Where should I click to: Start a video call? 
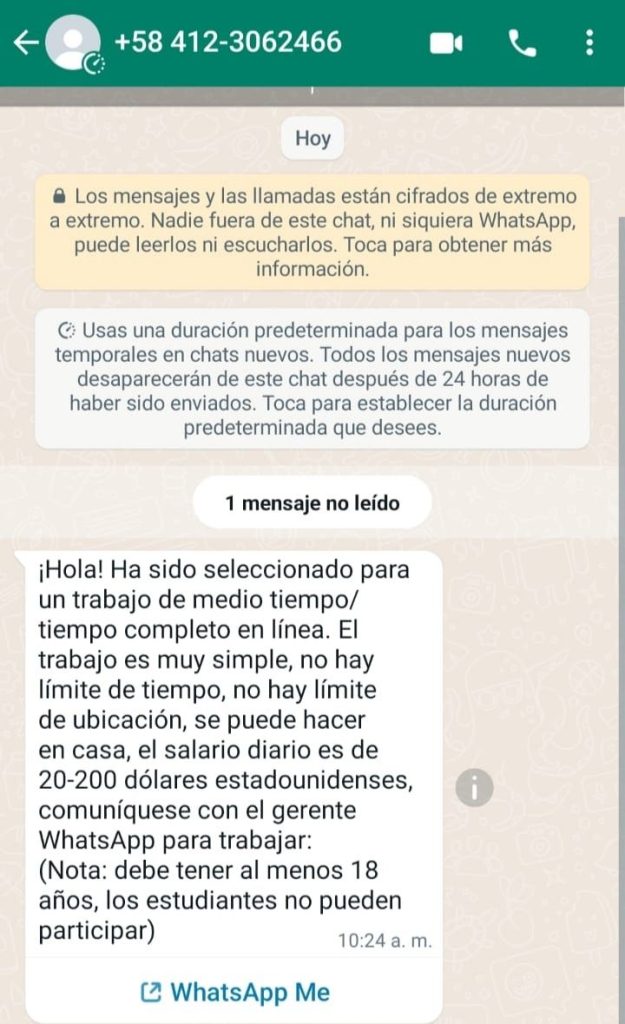point(446,42)
